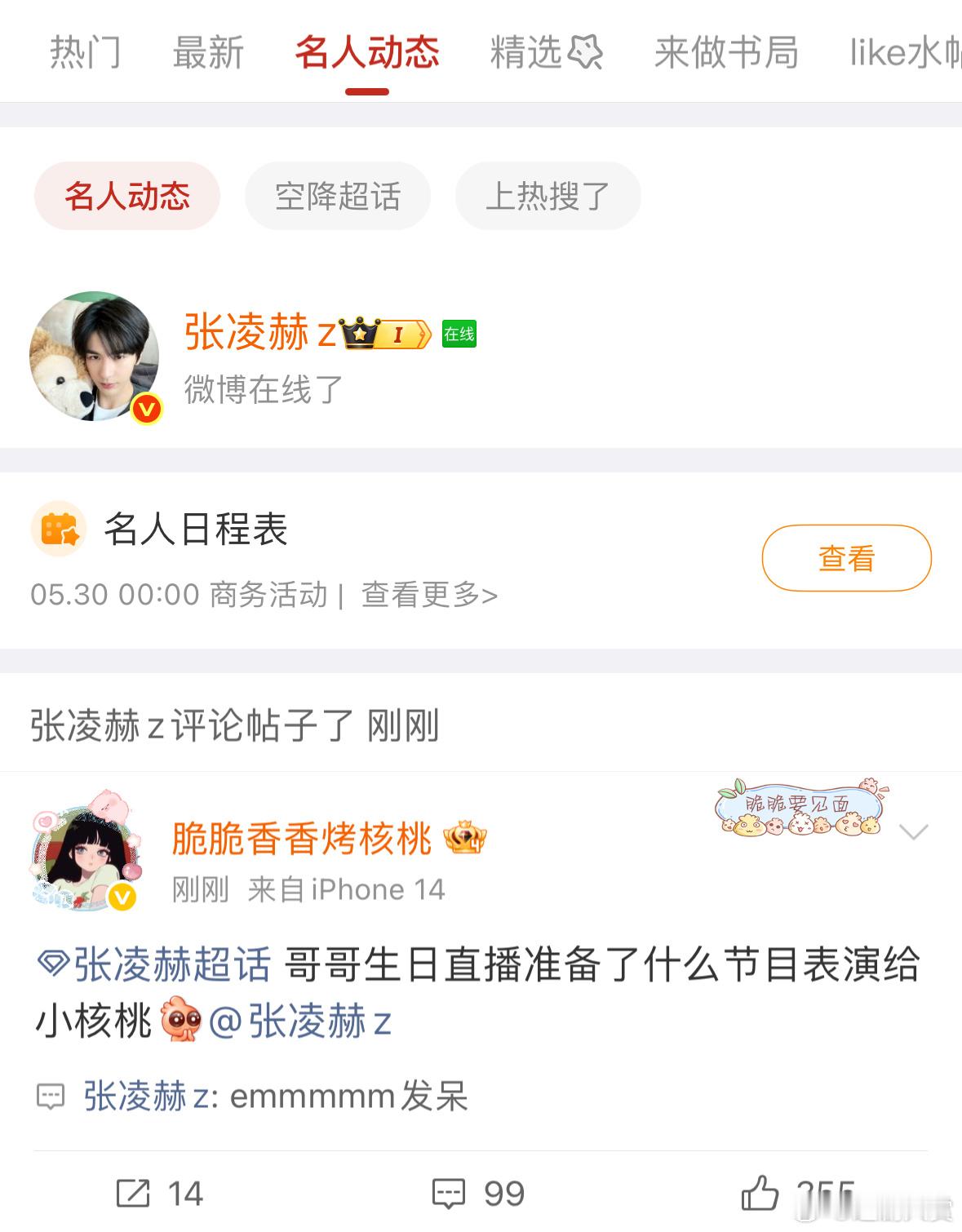Toggle the 上热搜了 filter chip
The height and width of the screenshot is (1232, 962).
point(547,196)
